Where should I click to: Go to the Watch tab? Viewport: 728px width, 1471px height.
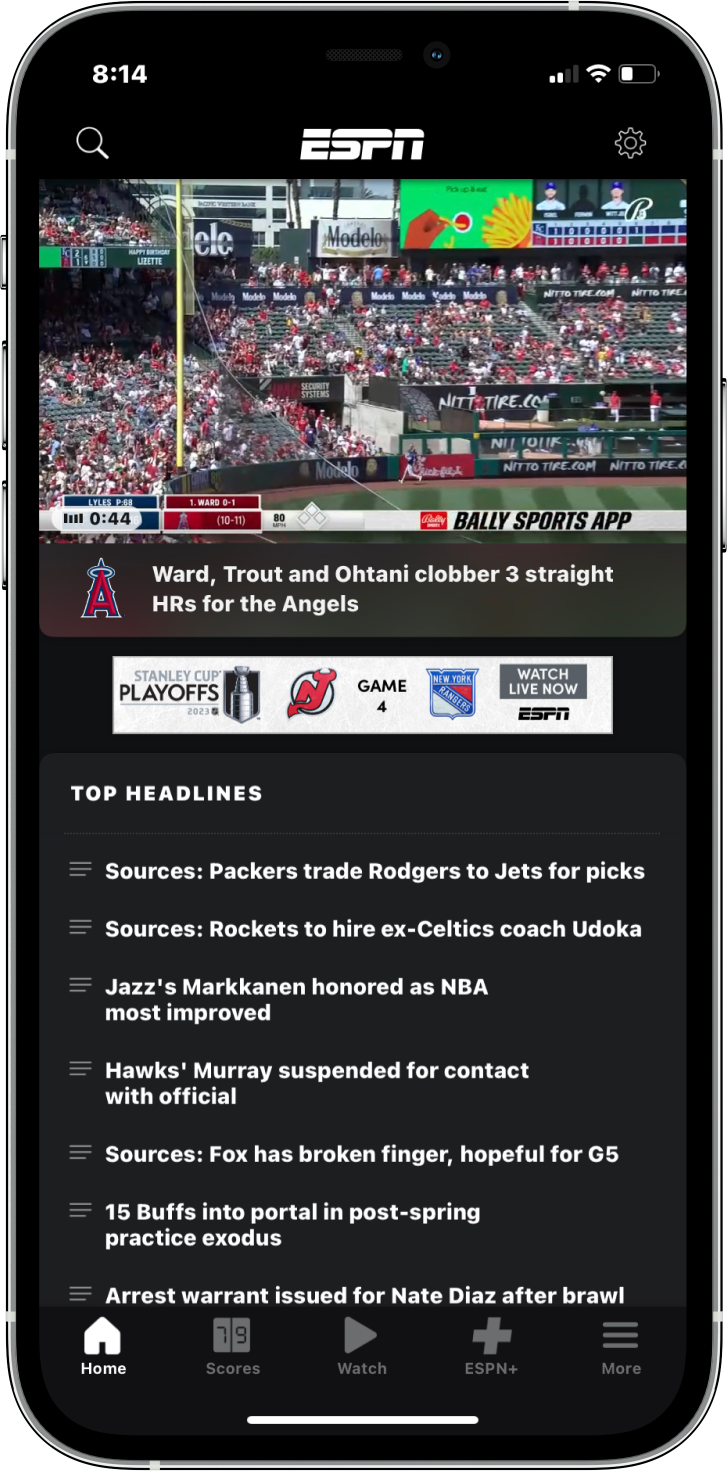(x=362, y=1347)
